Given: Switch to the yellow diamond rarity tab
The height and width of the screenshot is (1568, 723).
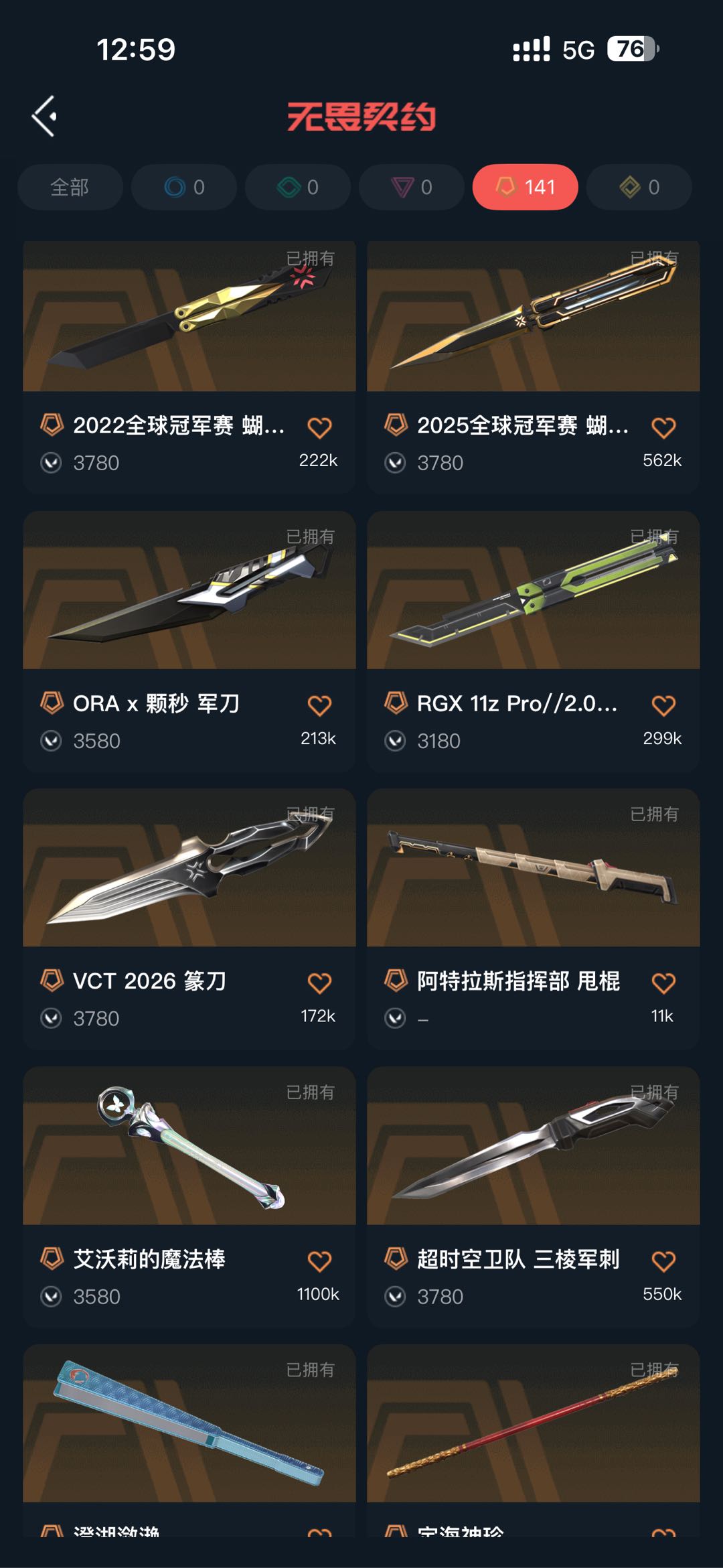Looking at the screenshot, I should [x=639, y=187].
